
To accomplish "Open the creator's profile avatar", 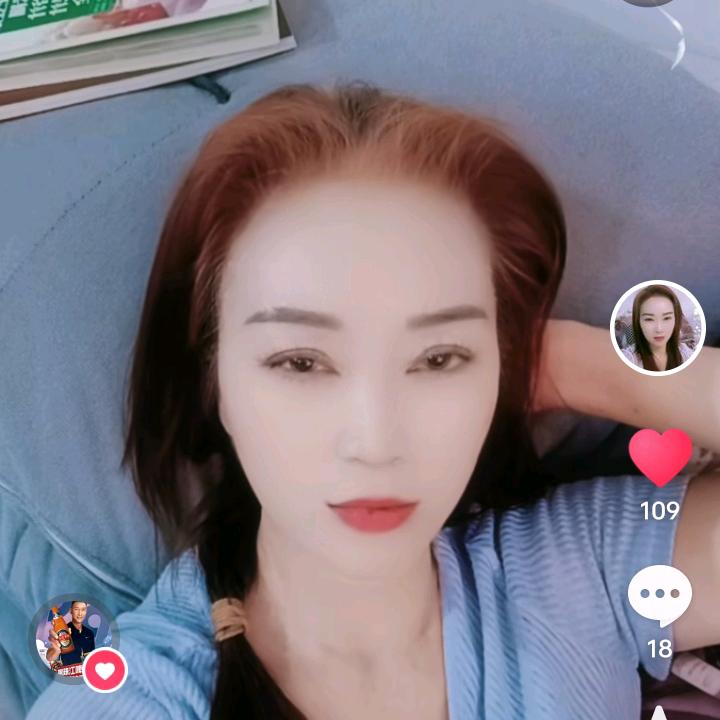I will point(658,328).
